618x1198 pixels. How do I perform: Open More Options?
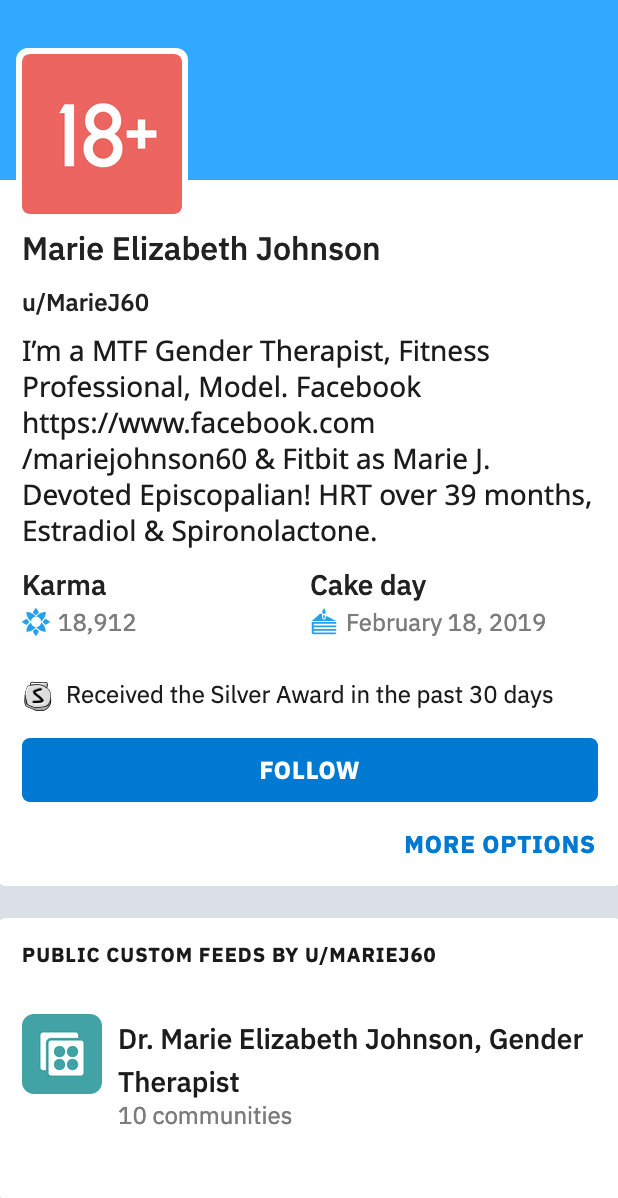coord(500,844)
